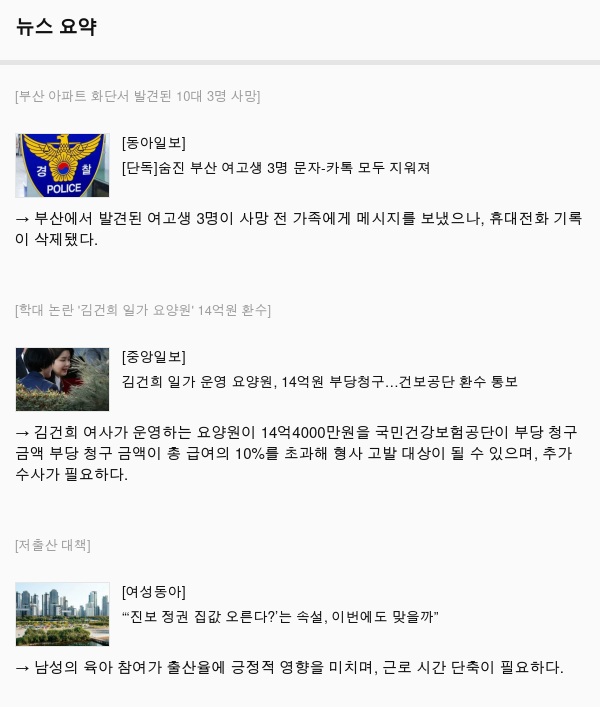The width and height of the screenshot is (600, 707).
Task: Open the 여성동아 article about 진보 정권 집값
Action: pos(279,616)
